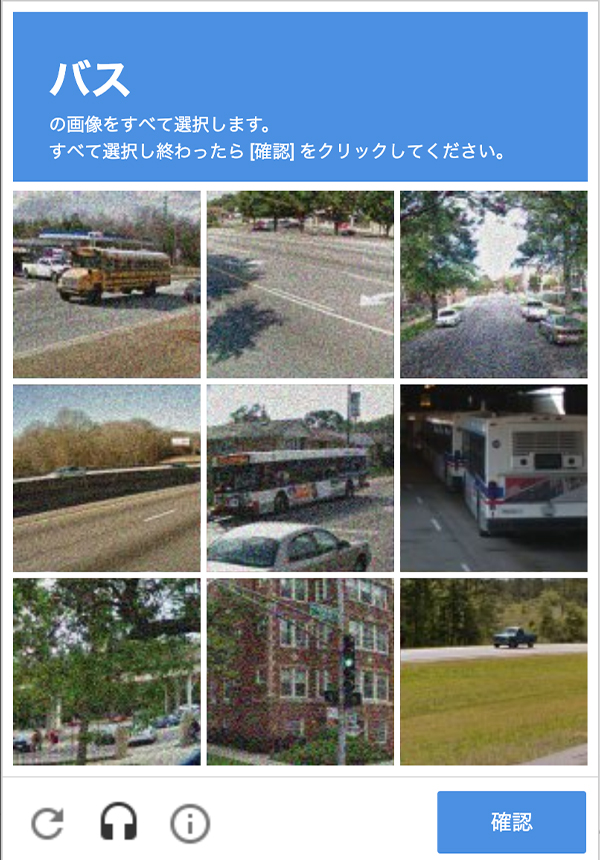Select the city bus behind silver car tile
The image size is (600, 860).
click(300, 478)
